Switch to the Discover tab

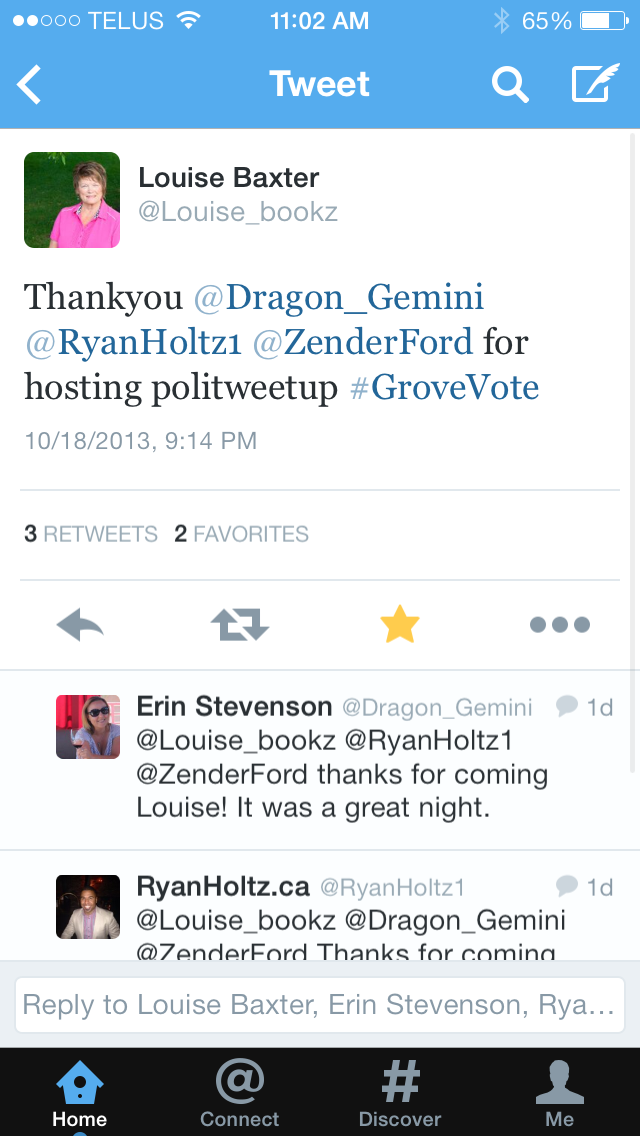pos(400,1093)
